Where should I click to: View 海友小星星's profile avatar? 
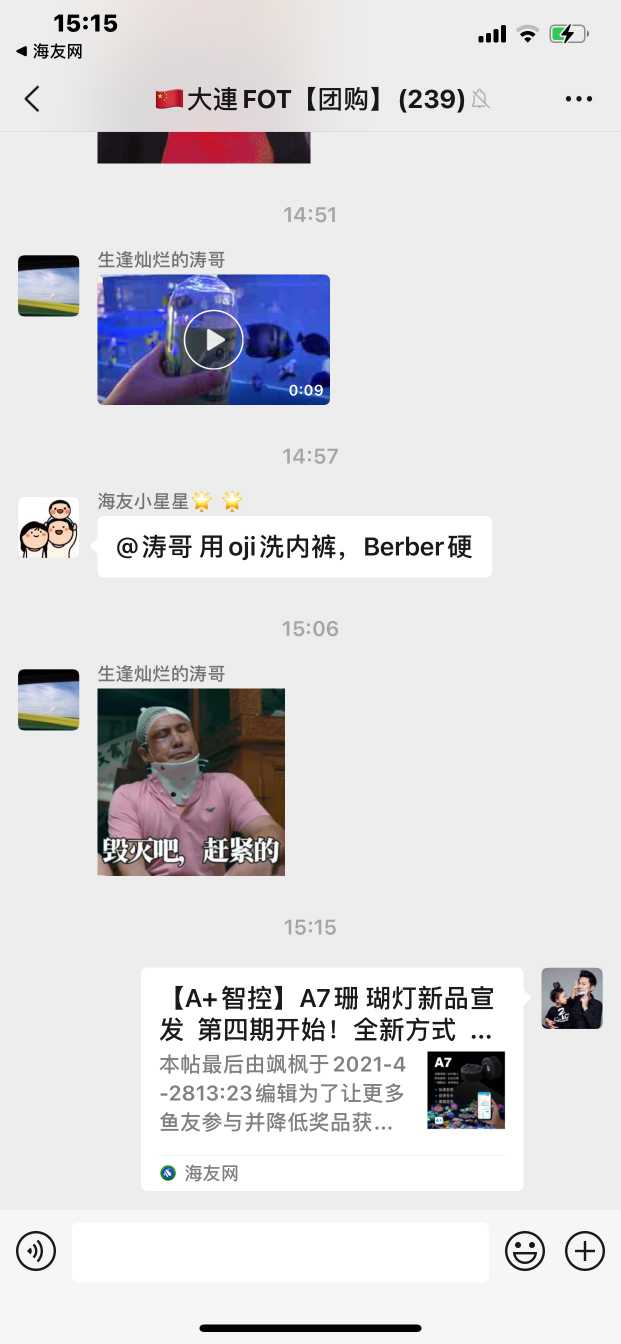pyautogui.click(x=48, y=528)
